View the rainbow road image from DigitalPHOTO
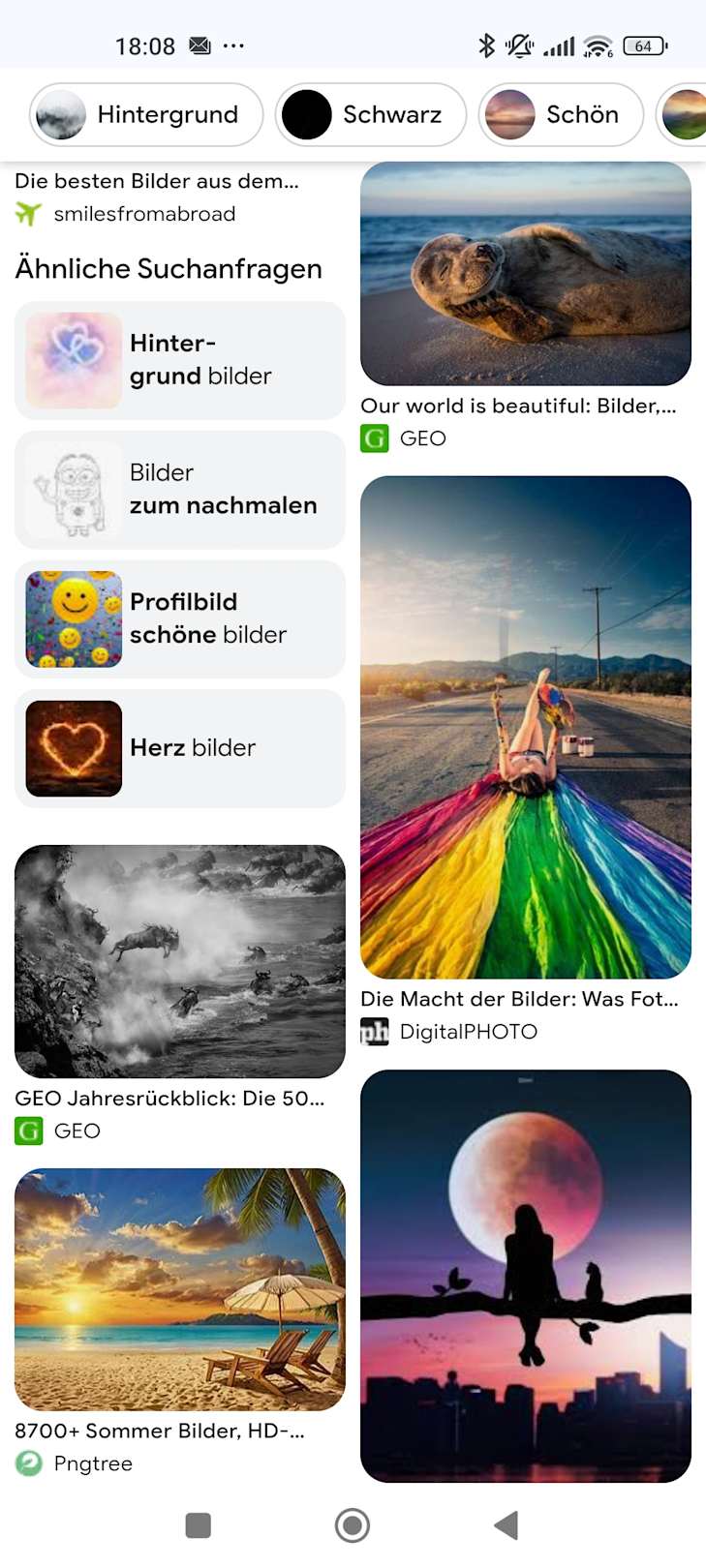The image size is (706, 1568). point(525,727)
